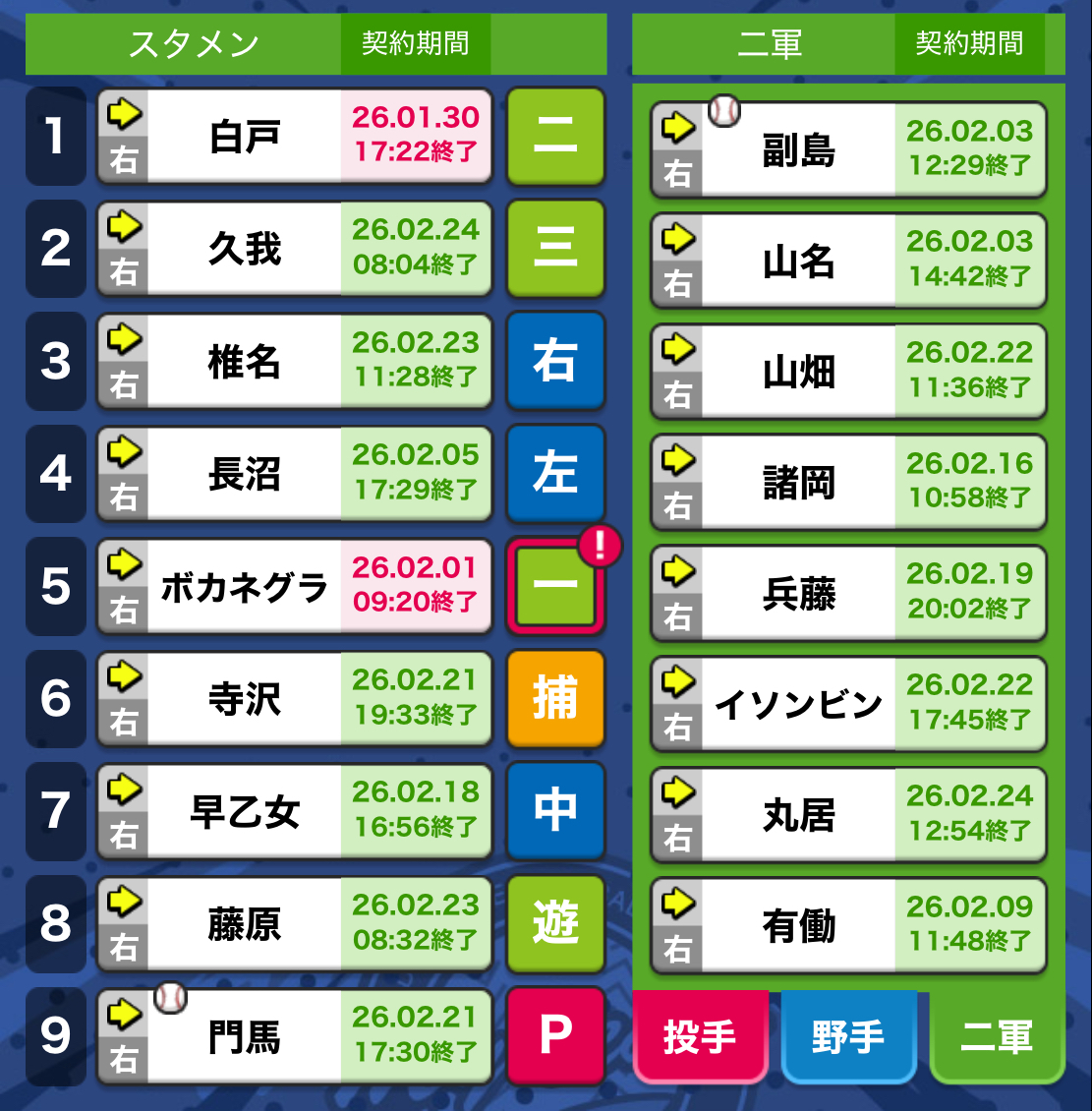This screenshot has height=1111, width=1092.
Task: Open イソンビン's player card
Action: click(x=848, y=704)
